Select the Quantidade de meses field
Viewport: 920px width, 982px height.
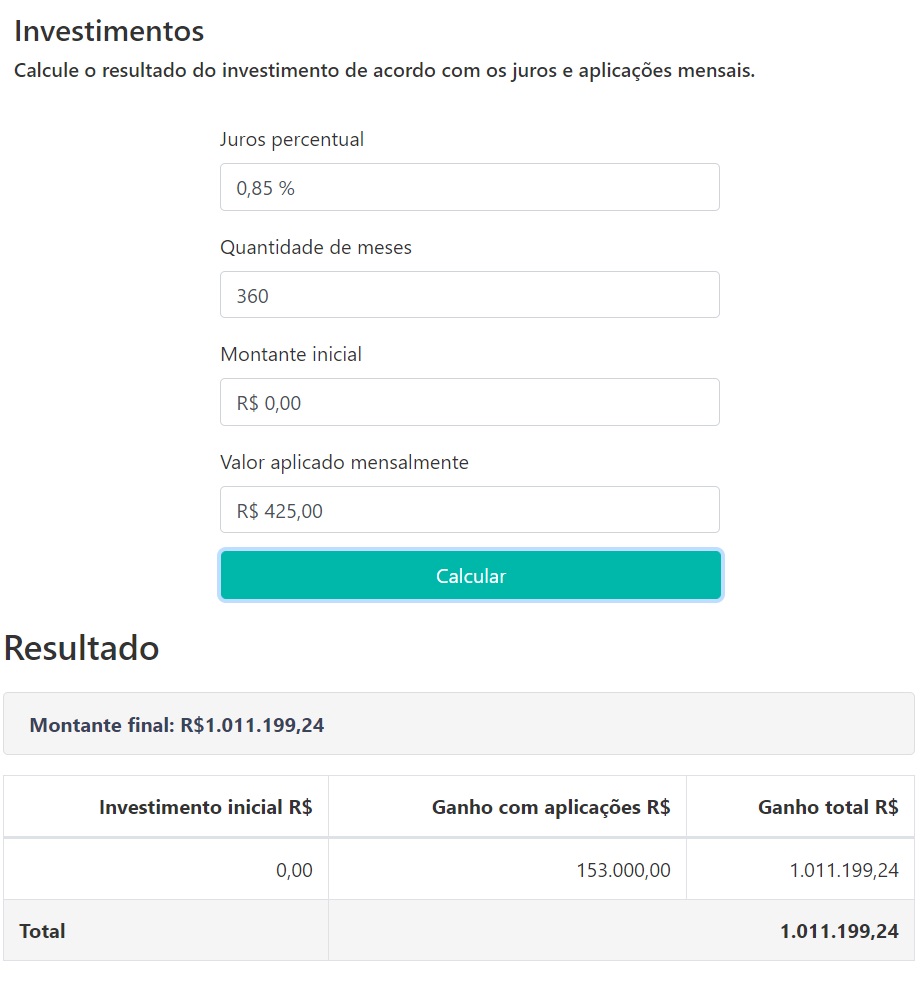[469, 294]
